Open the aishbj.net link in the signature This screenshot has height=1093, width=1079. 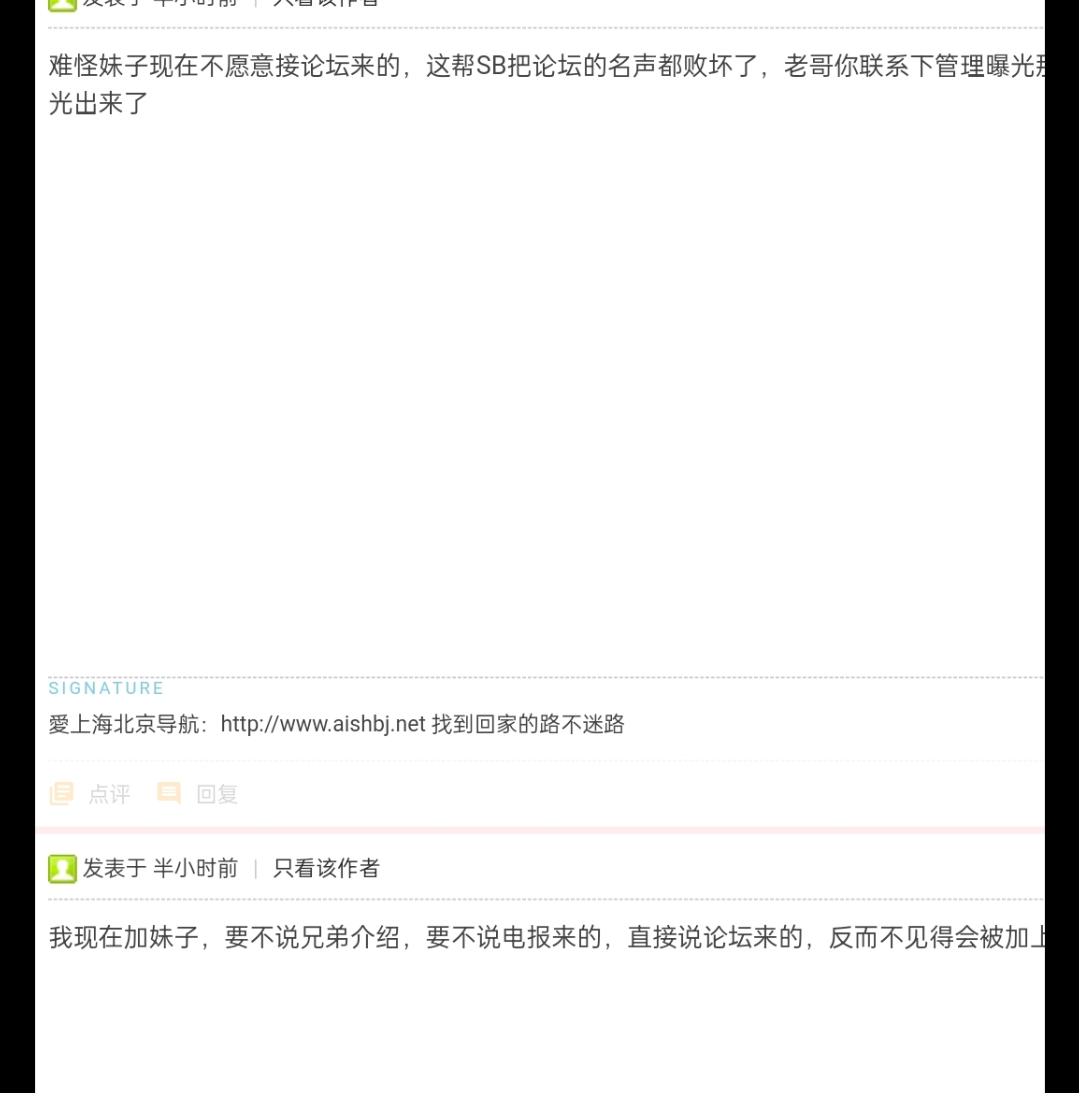point(322,724)
